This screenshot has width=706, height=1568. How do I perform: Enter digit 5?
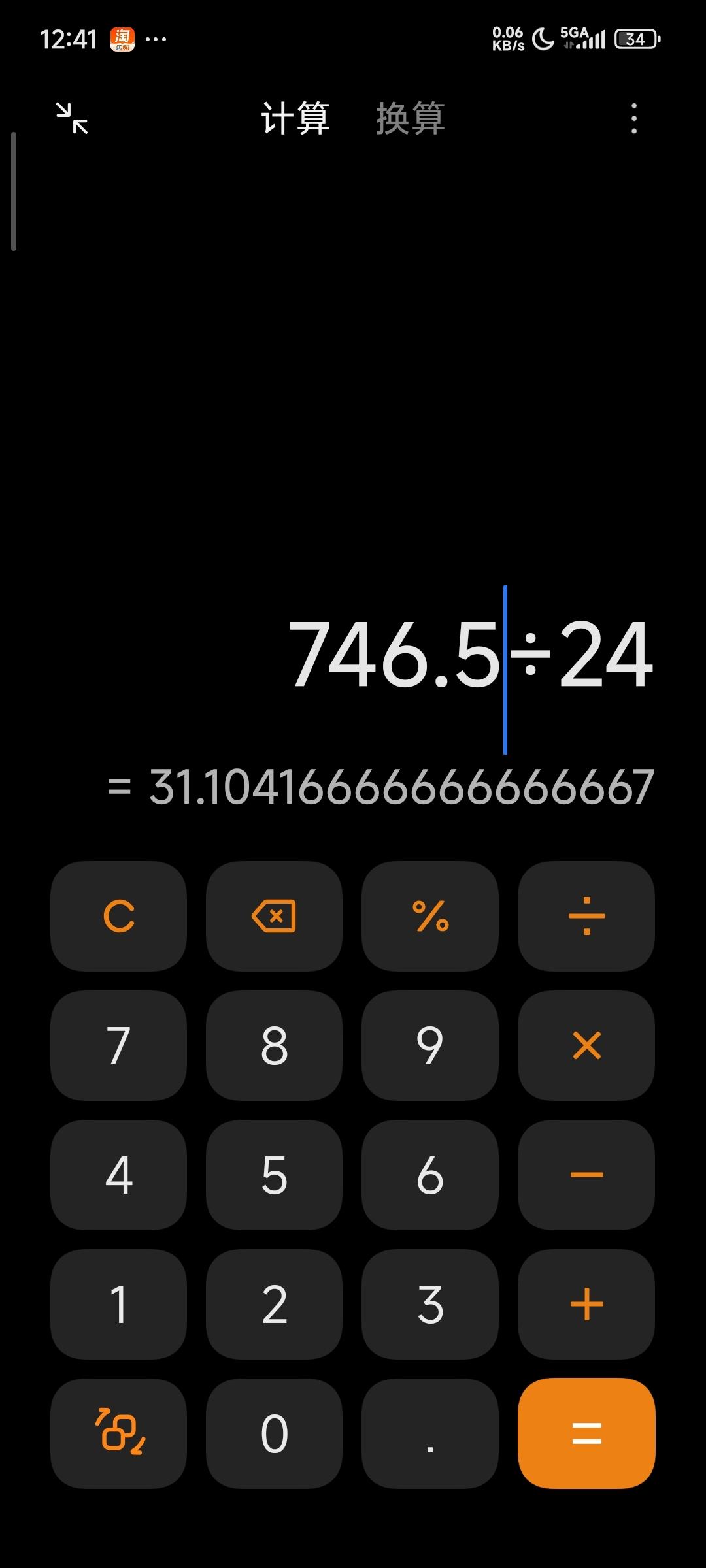click(x=274, y=1175)
